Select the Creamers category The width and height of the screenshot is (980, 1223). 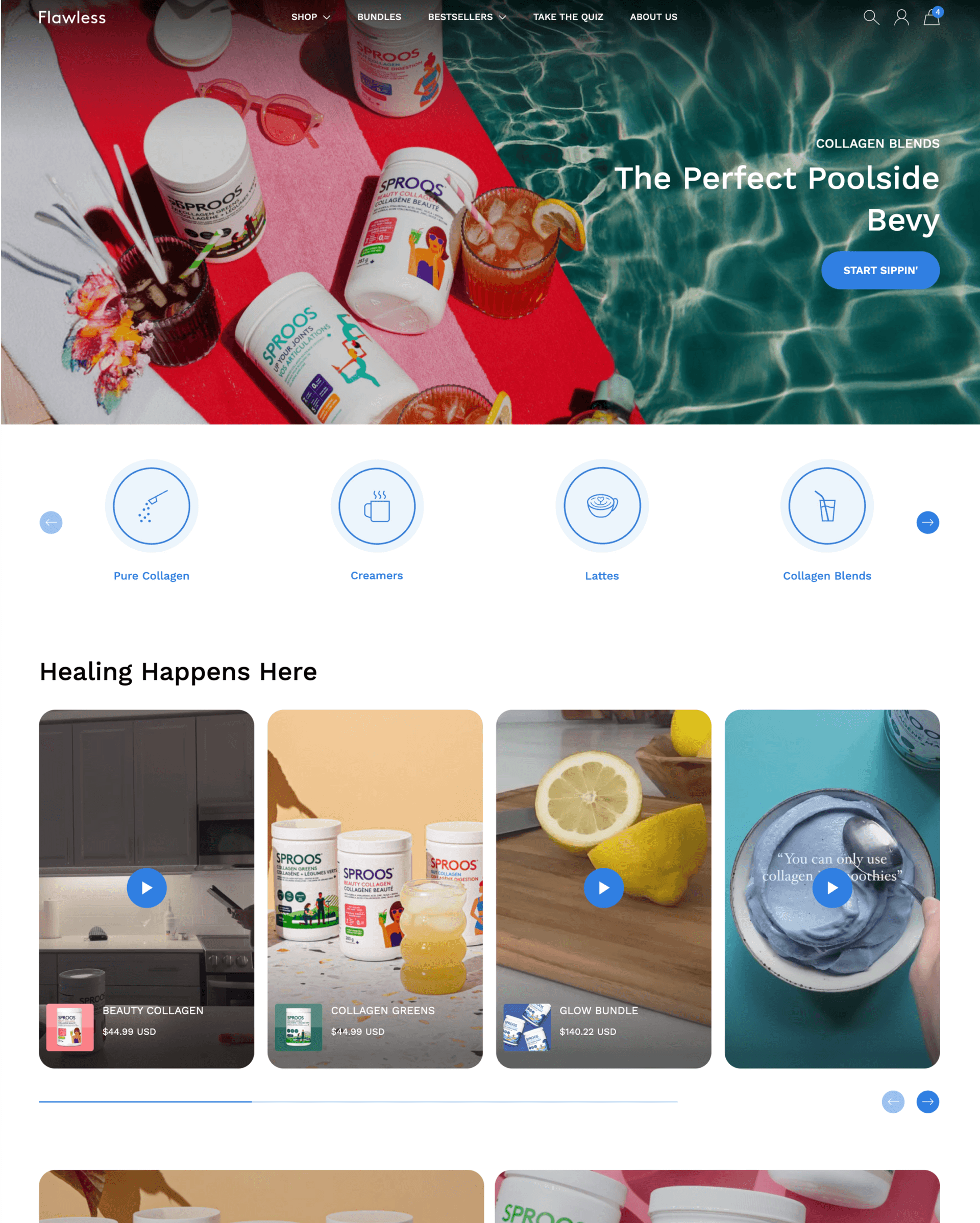click(x=377, y=506)
